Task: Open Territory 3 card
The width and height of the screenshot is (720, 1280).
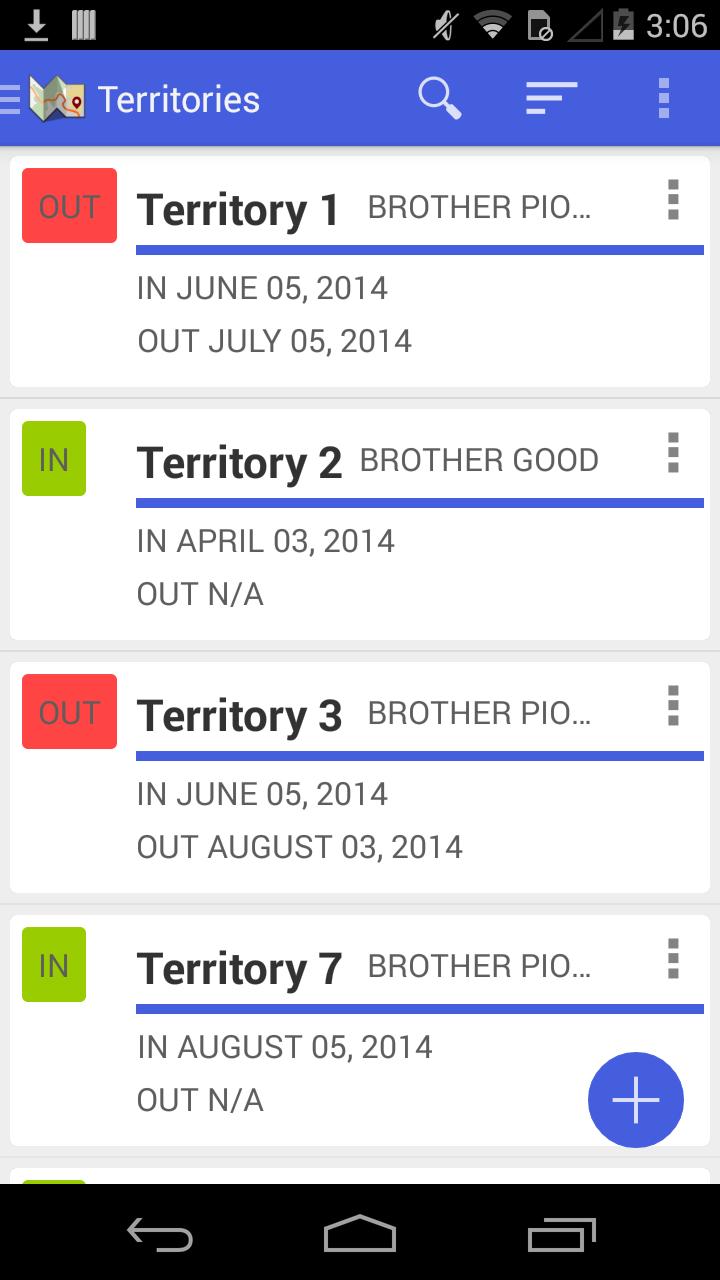Action: 360,806
